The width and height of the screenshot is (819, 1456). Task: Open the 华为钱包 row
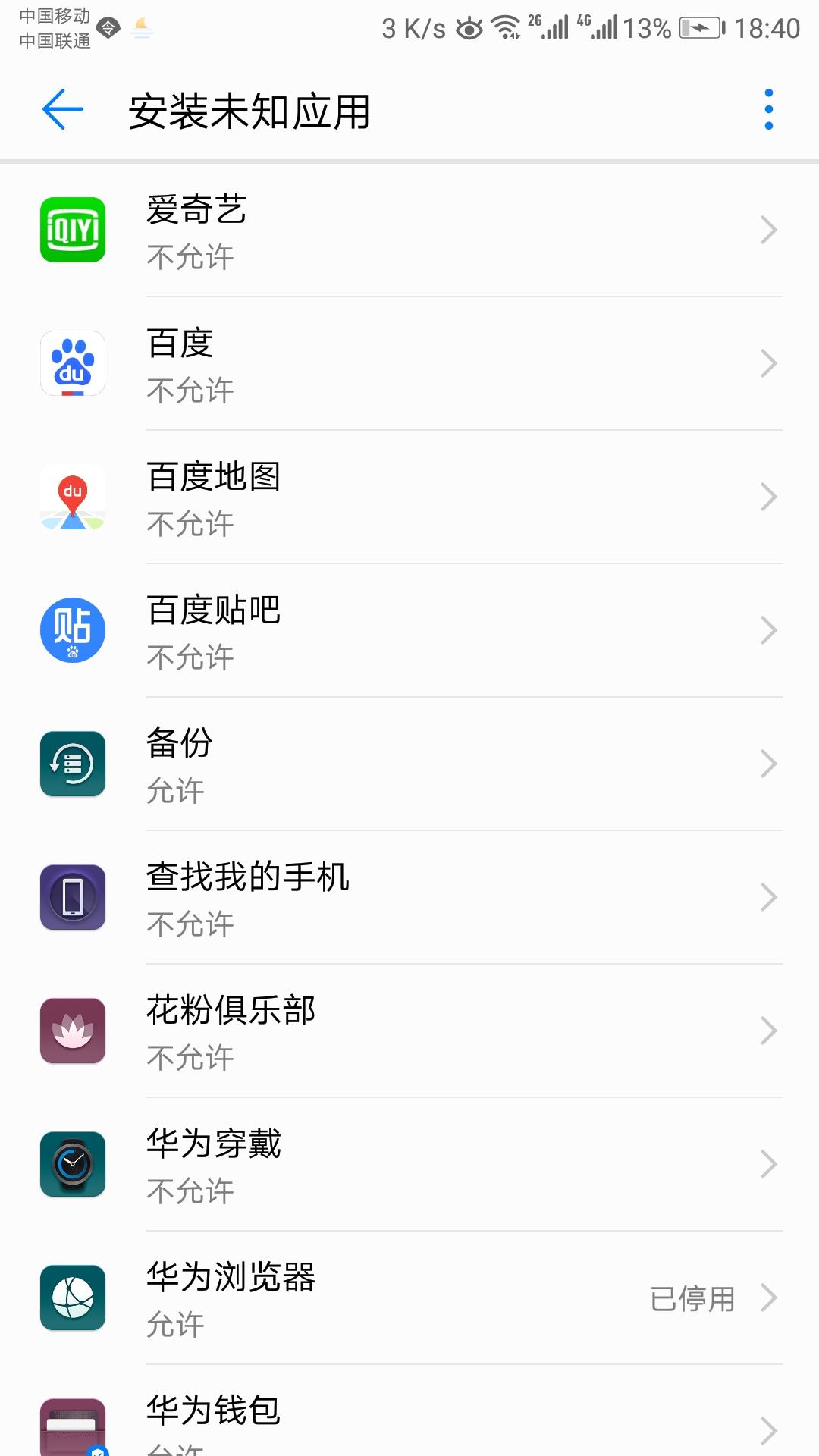pyautogui.click(x=409, y=1410)
